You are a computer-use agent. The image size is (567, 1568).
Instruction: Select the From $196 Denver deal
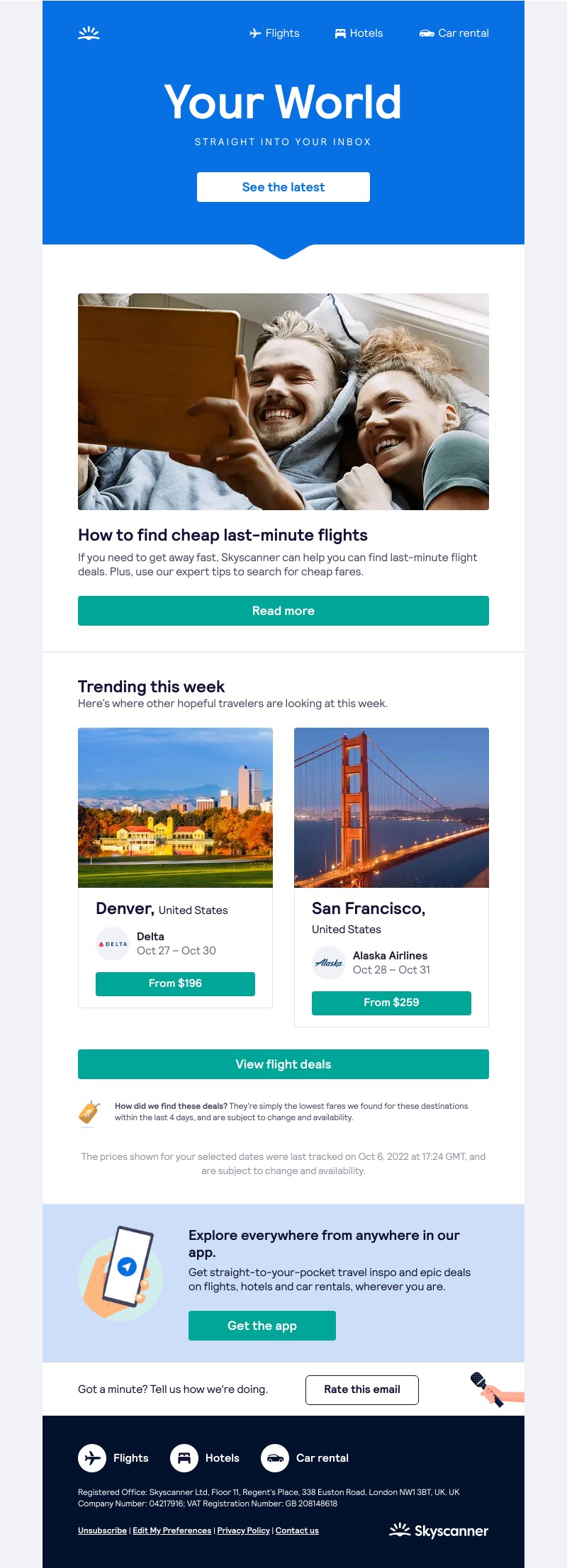tap(175, 983)
